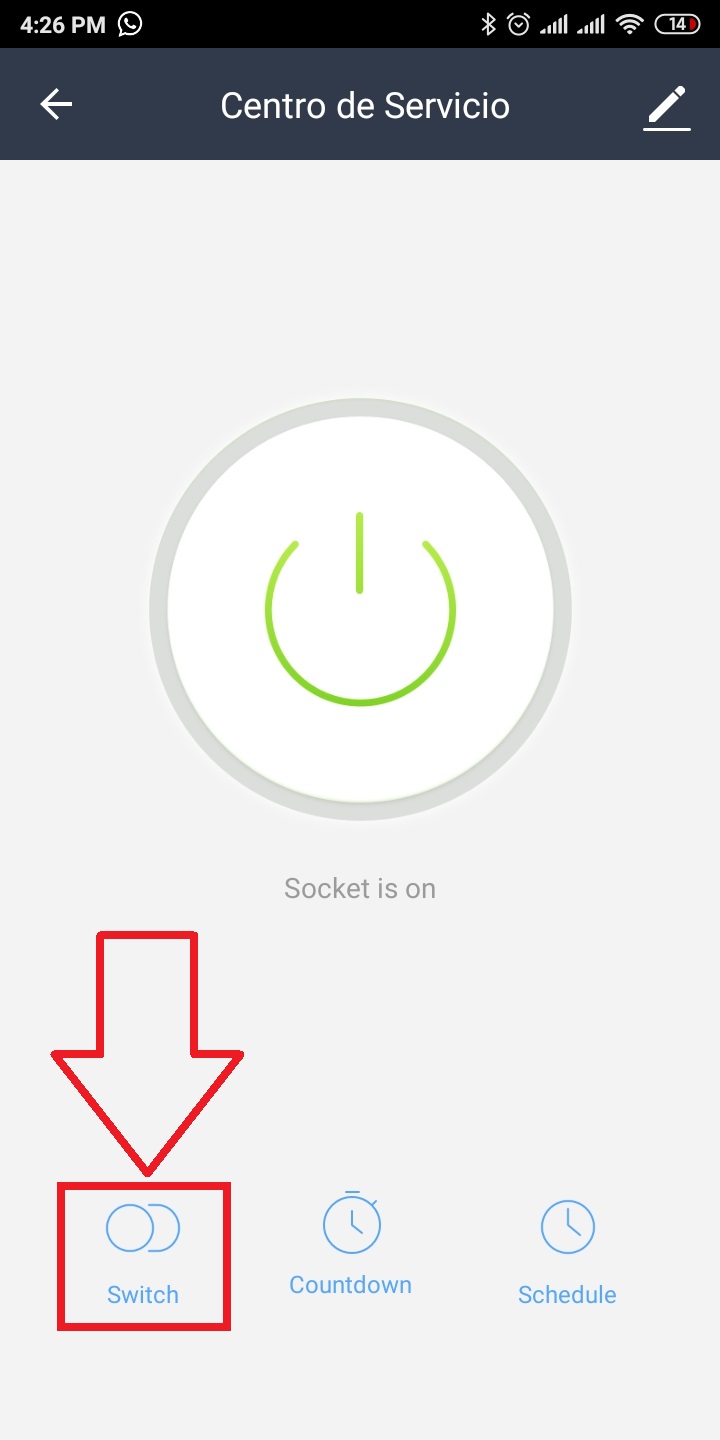Open the Countdown timer

click(351, 1244)
